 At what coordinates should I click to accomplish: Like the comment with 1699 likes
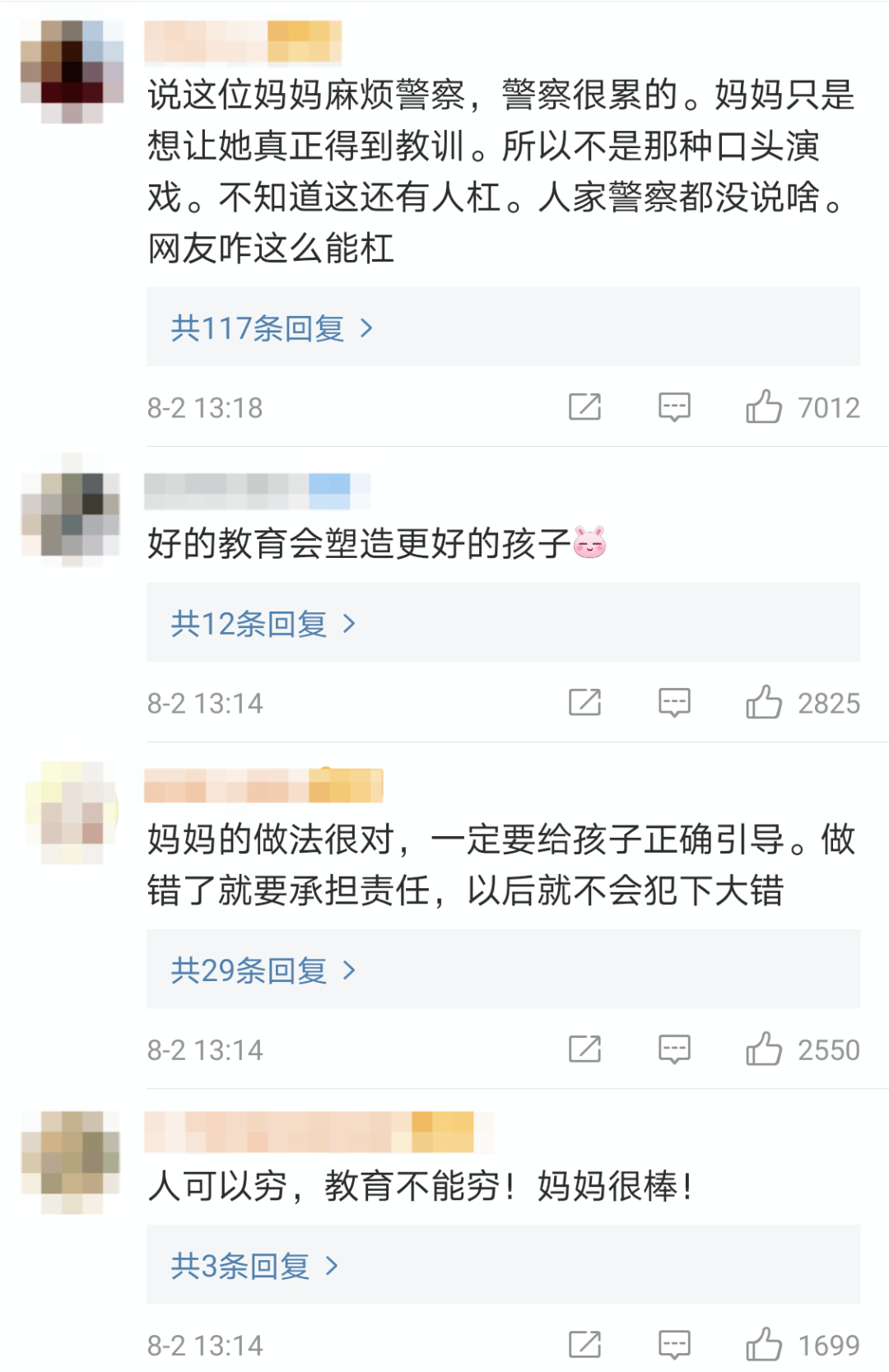tap(764, 1345)
